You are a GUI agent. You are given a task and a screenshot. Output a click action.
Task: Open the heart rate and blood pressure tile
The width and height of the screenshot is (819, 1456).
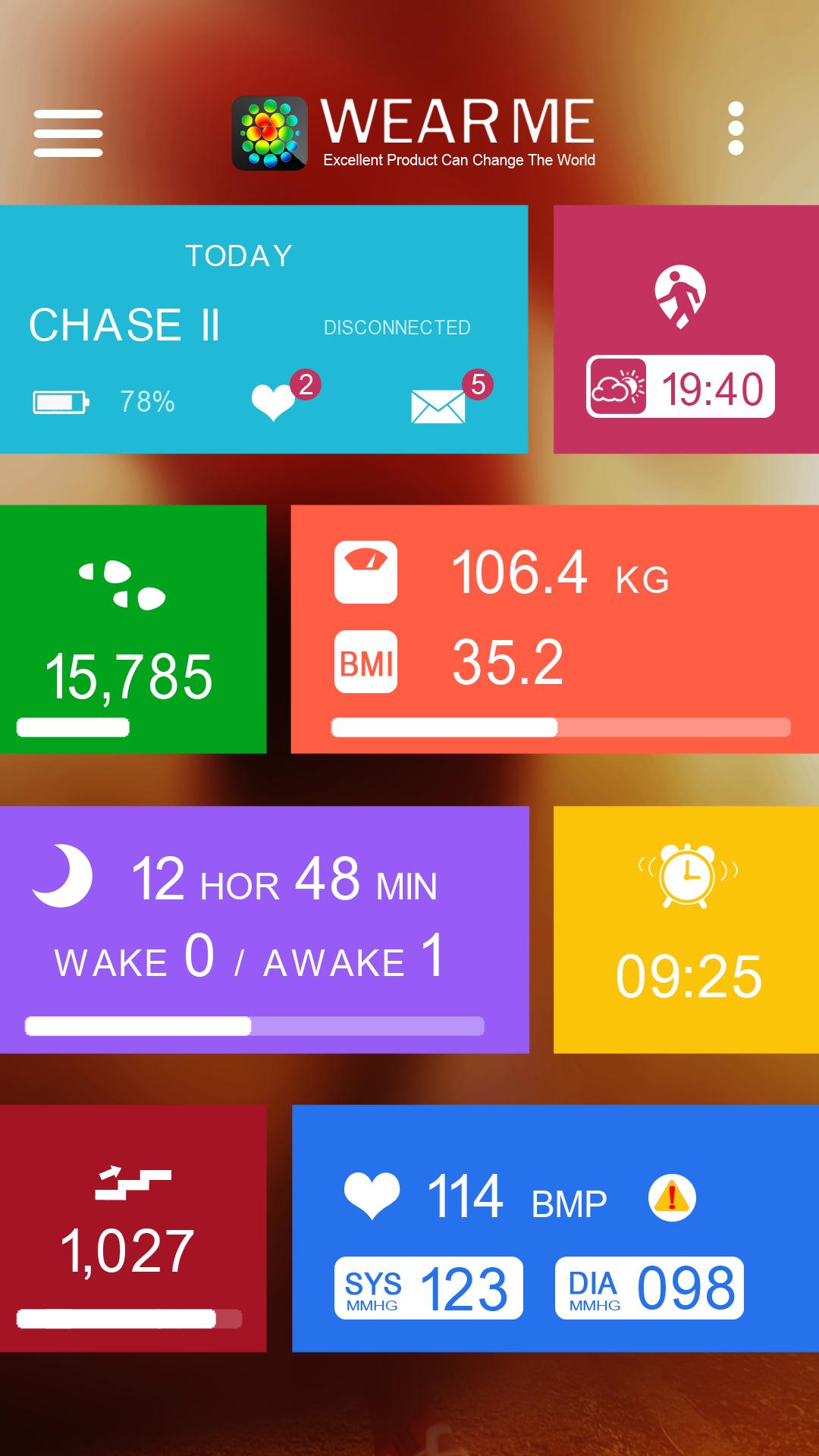pos(554,1228)
